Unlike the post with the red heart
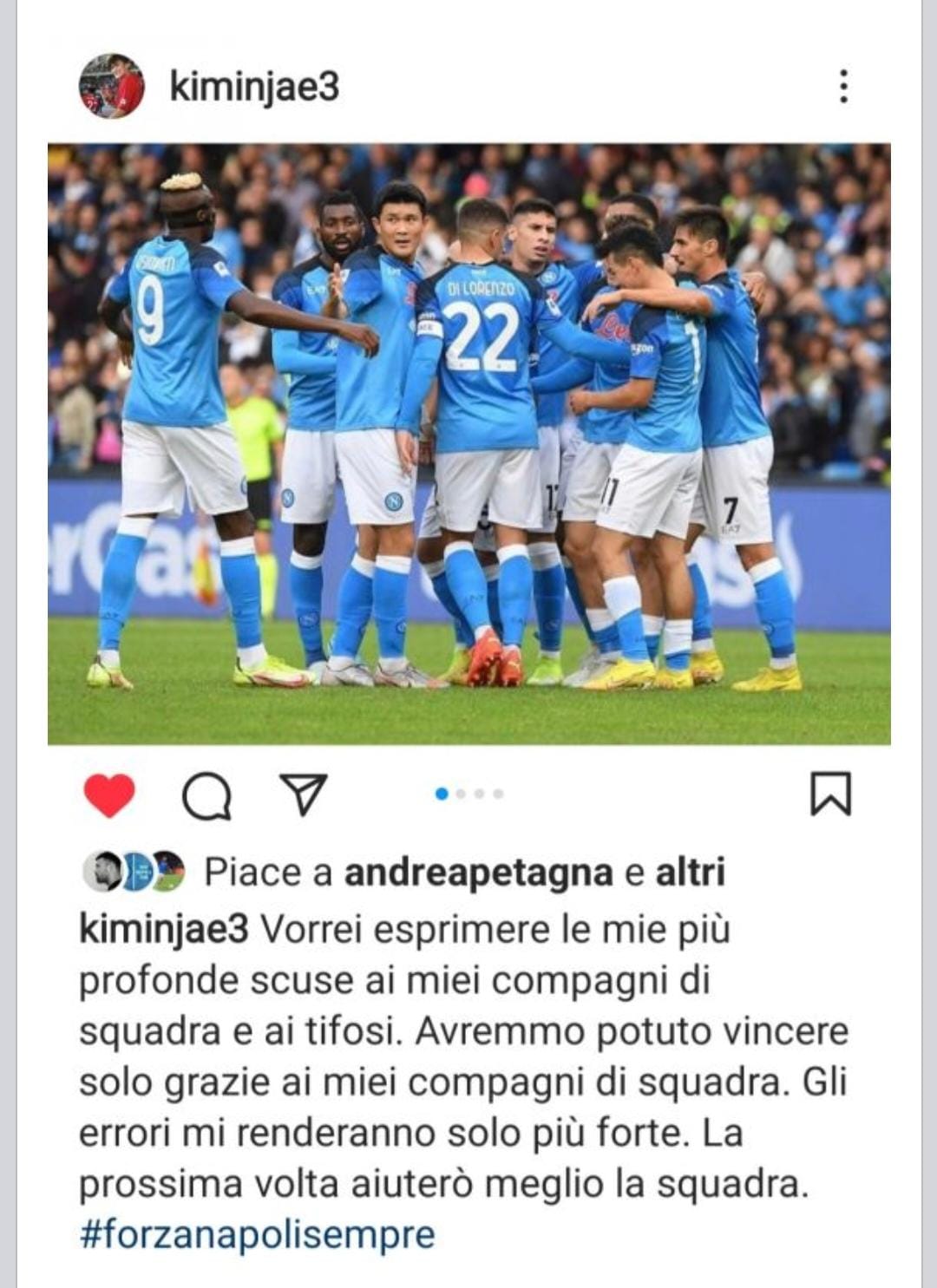 pos(109,794)
